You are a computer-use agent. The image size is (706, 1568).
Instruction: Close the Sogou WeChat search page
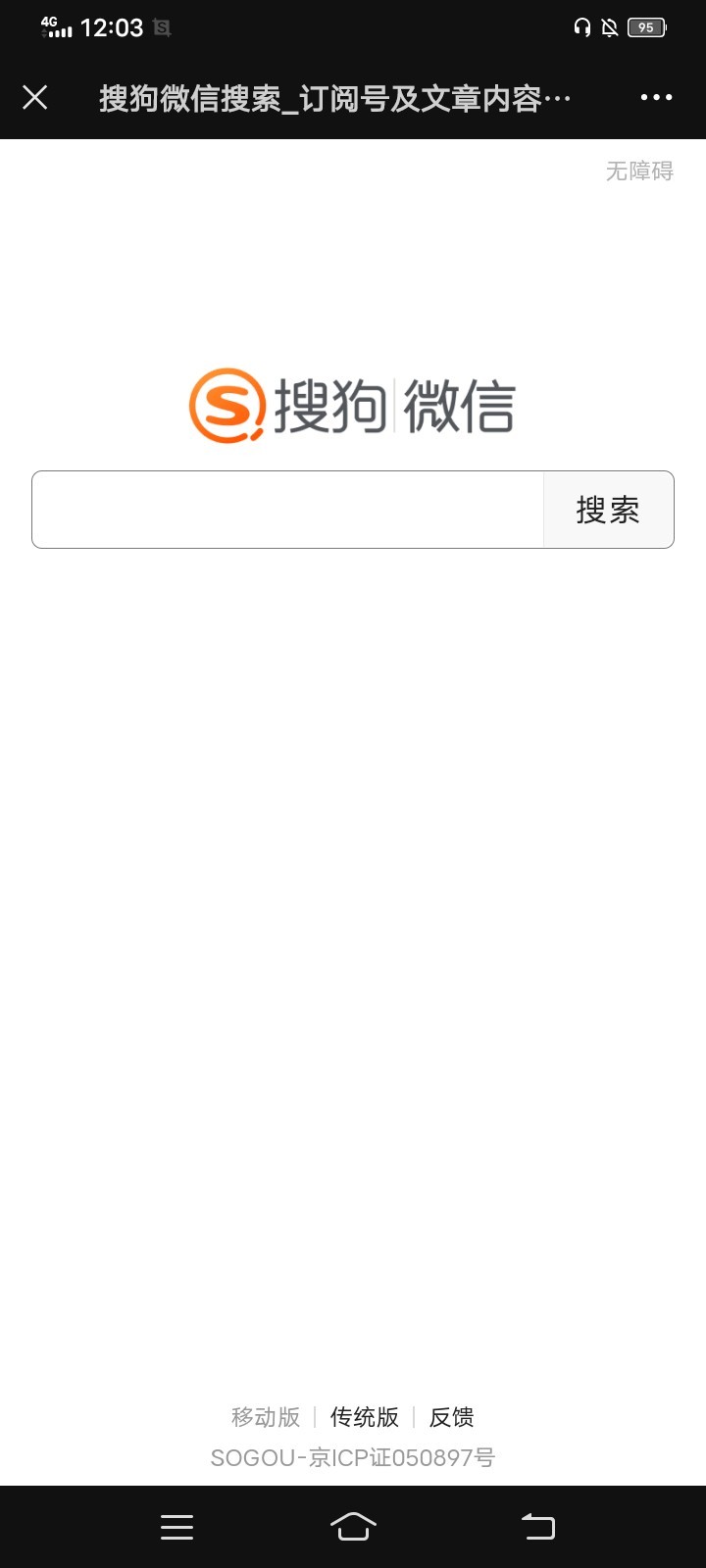pyautogui.click(x=35, y=97)
